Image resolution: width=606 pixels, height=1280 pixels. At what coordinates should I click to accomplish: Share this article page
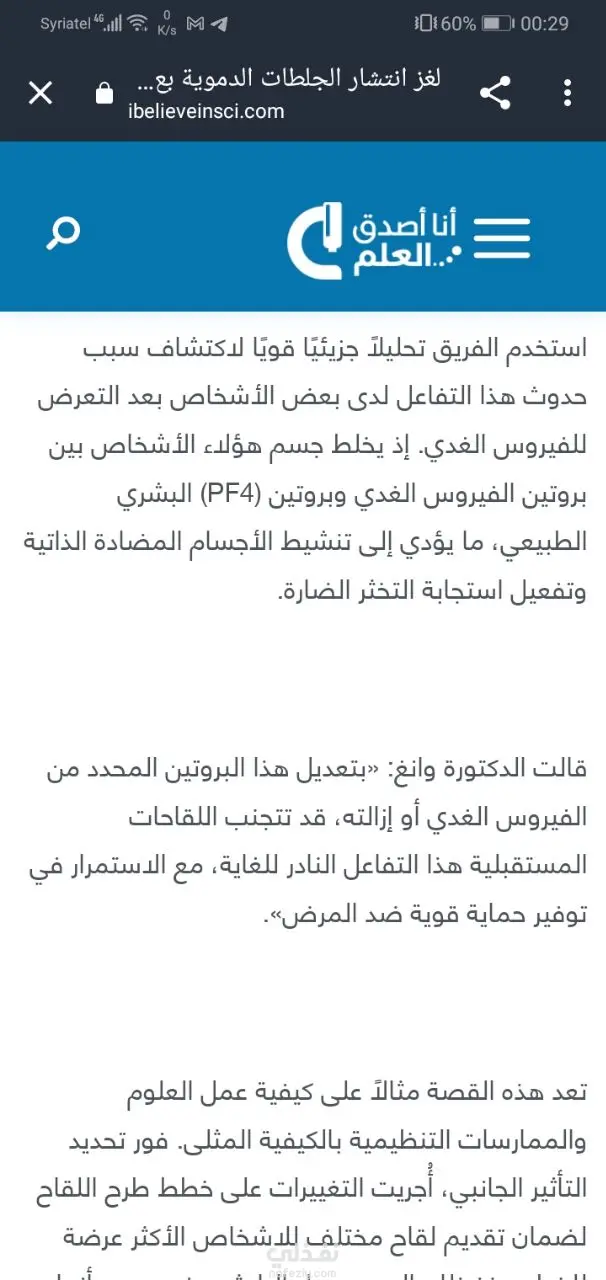click(496, 94)
